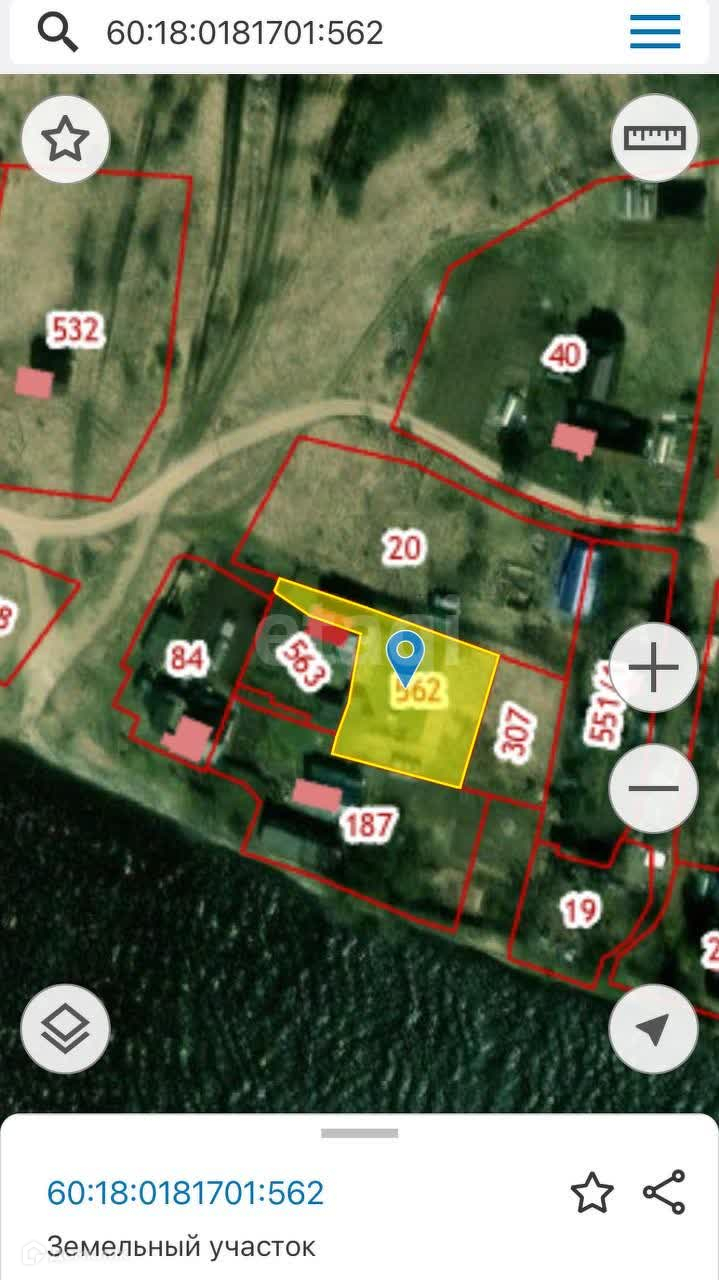Zoom out with the minus button
Screen dimensions: 719x1280
[654, 788]
